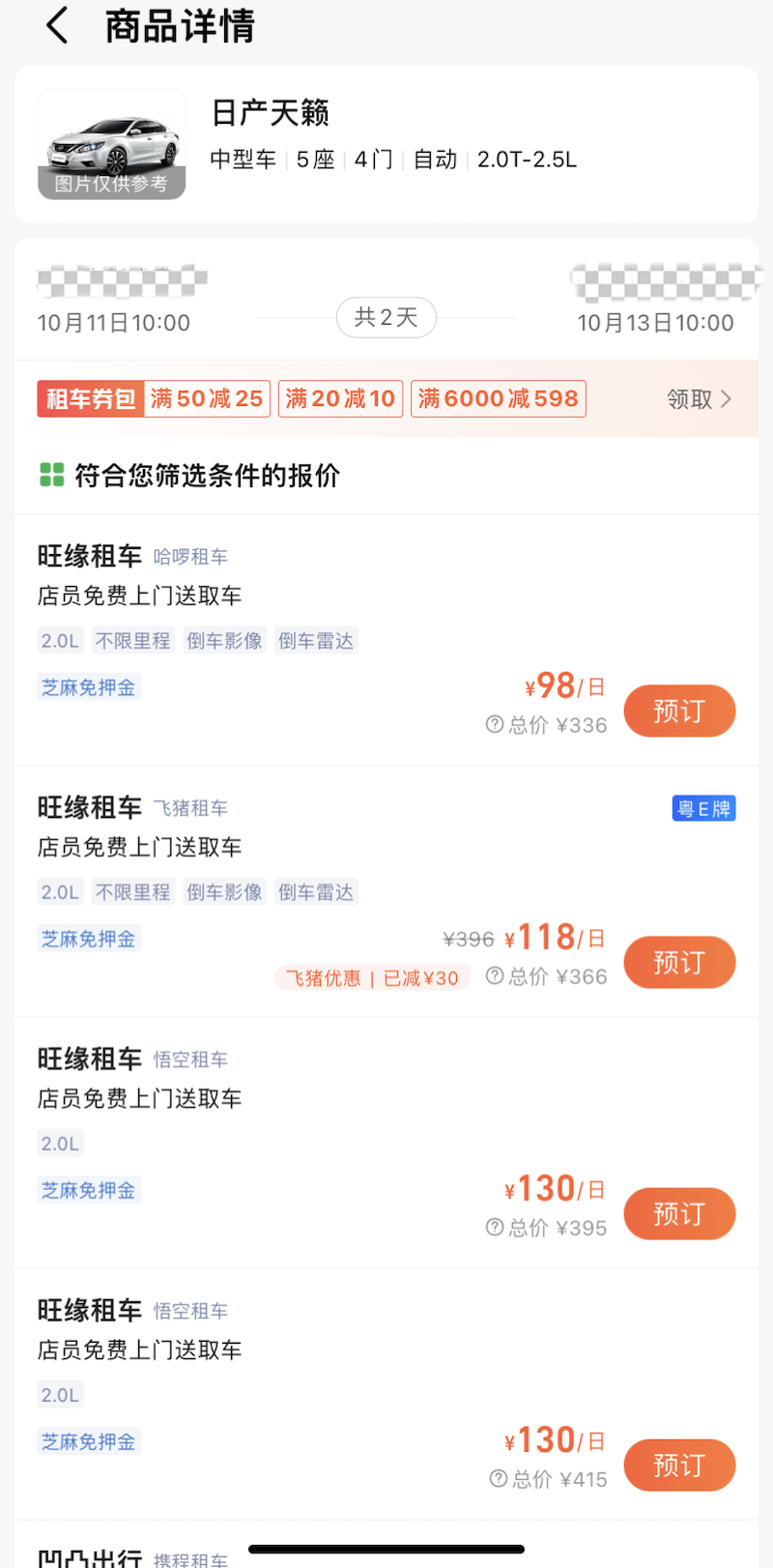Select the 不限里程 unlimited mileage tag
This screenshot has width=773, height=1568.
coord(132,640)
